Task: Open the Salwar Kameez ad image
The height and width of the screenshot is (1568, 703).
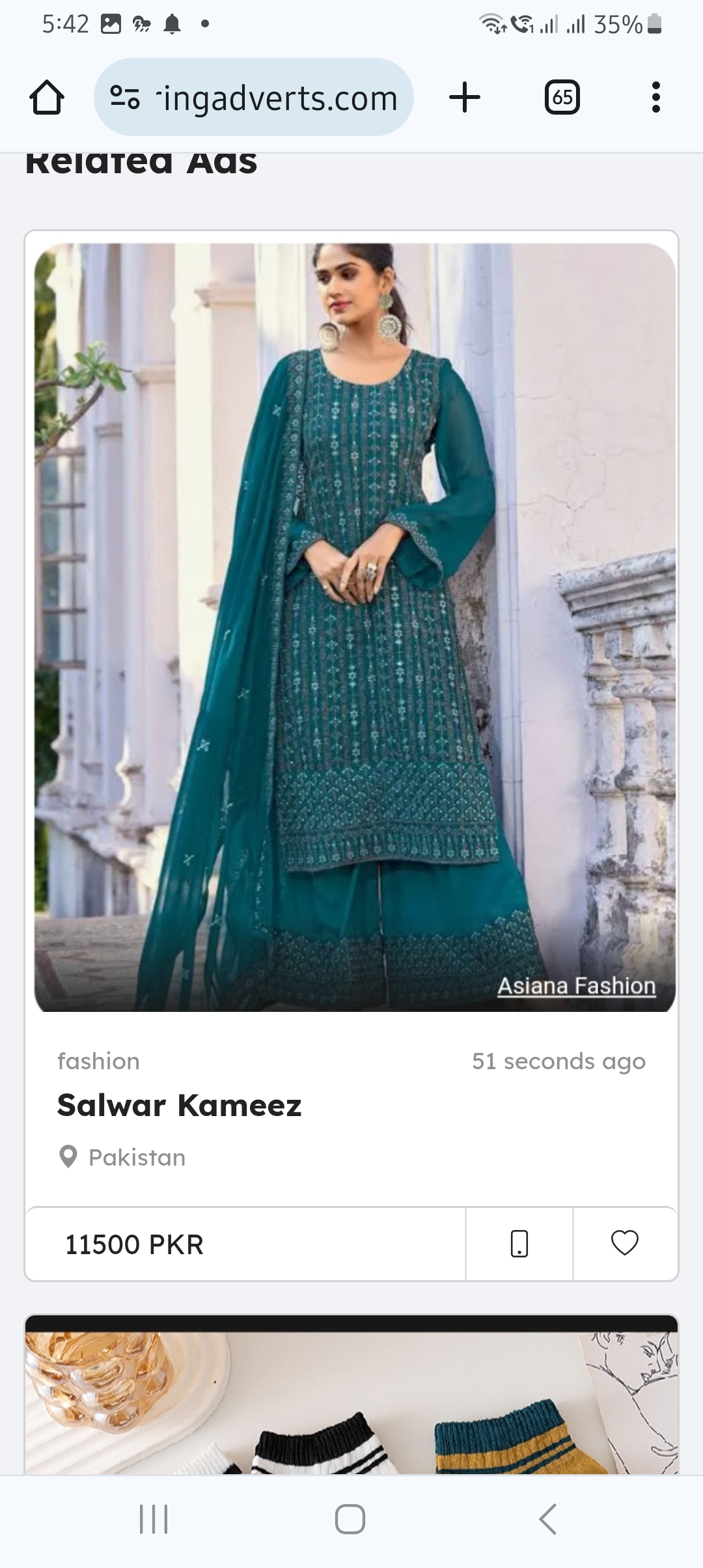Action: click(355, 627)
